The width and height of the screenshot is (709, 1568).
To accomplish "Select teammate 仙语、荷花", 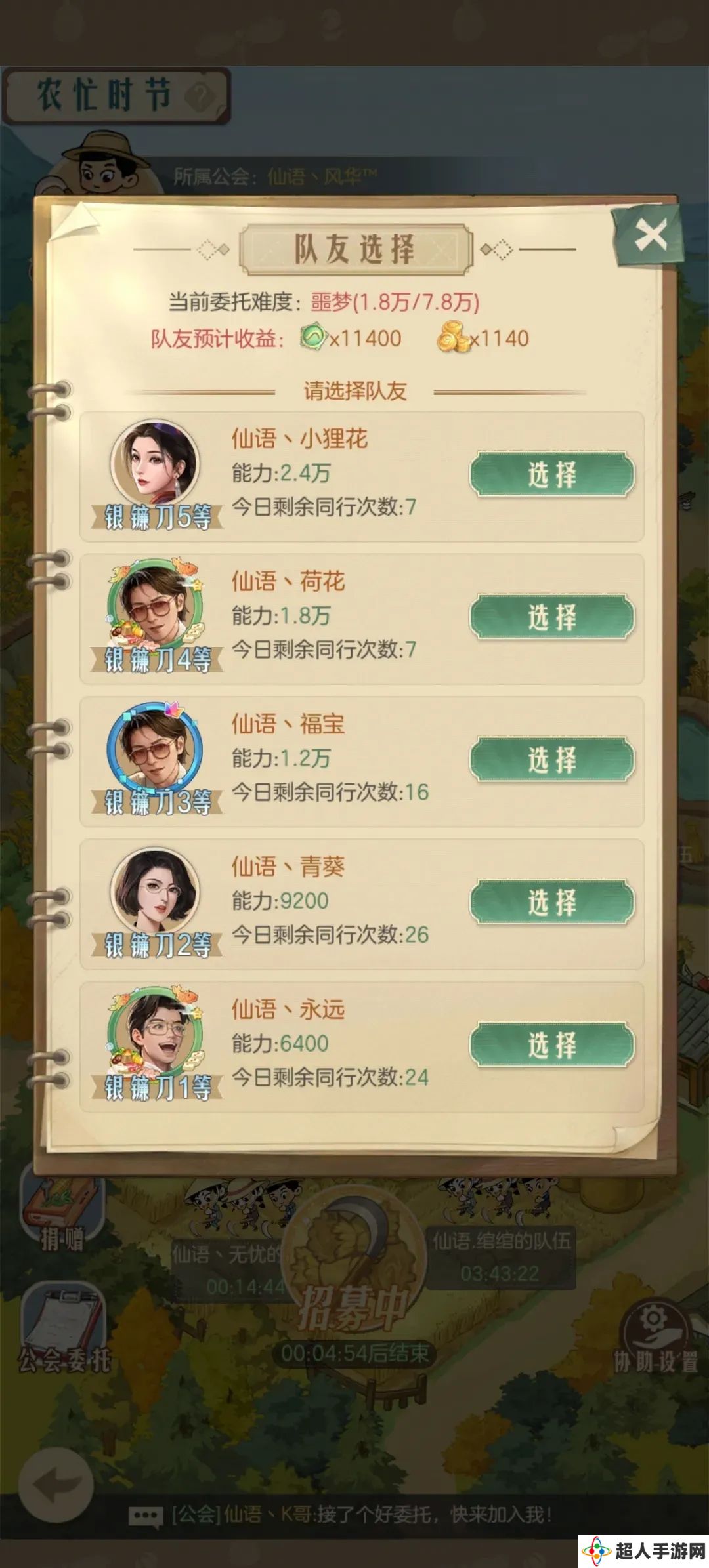I will (x=551, y=617).
